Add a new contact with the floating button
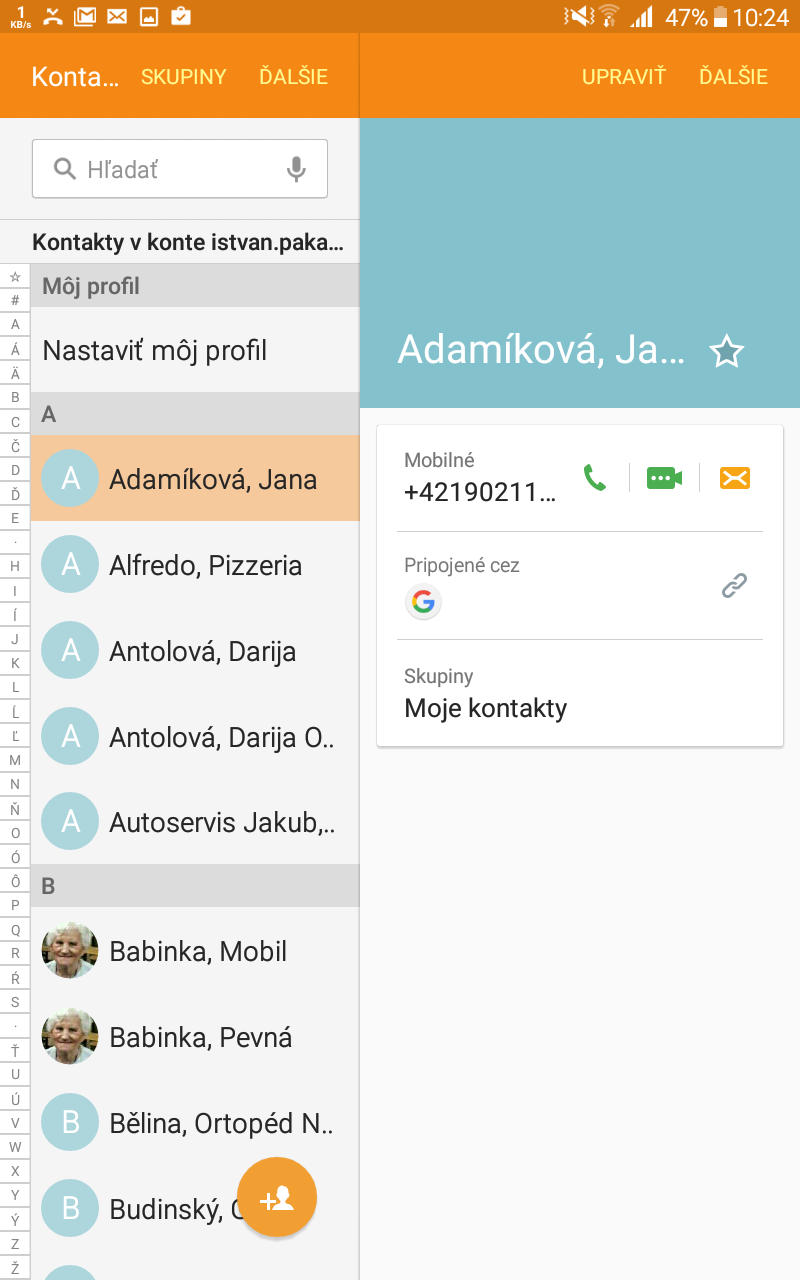 [277, 1197]
